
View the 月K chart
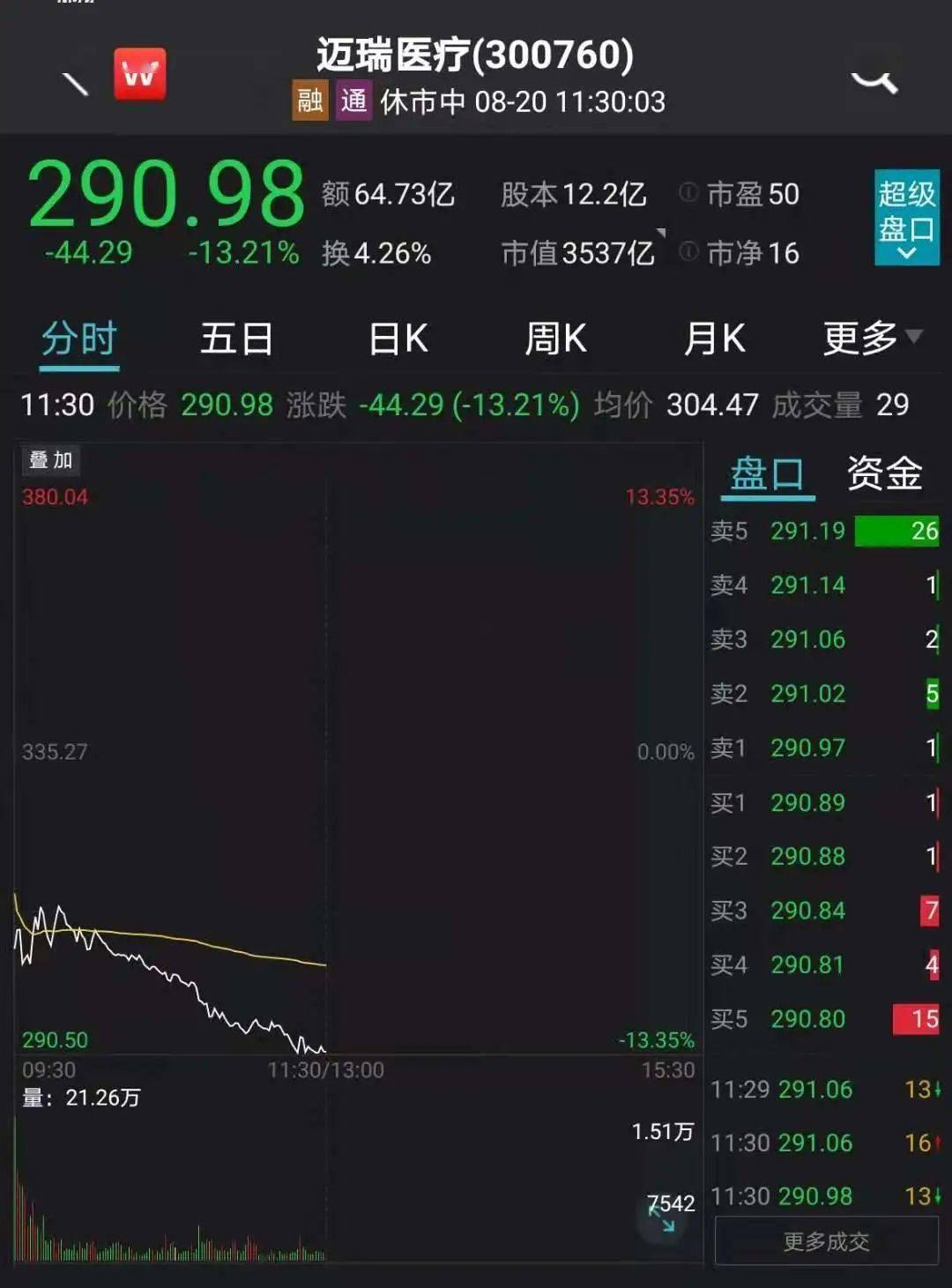coord(714,339)
